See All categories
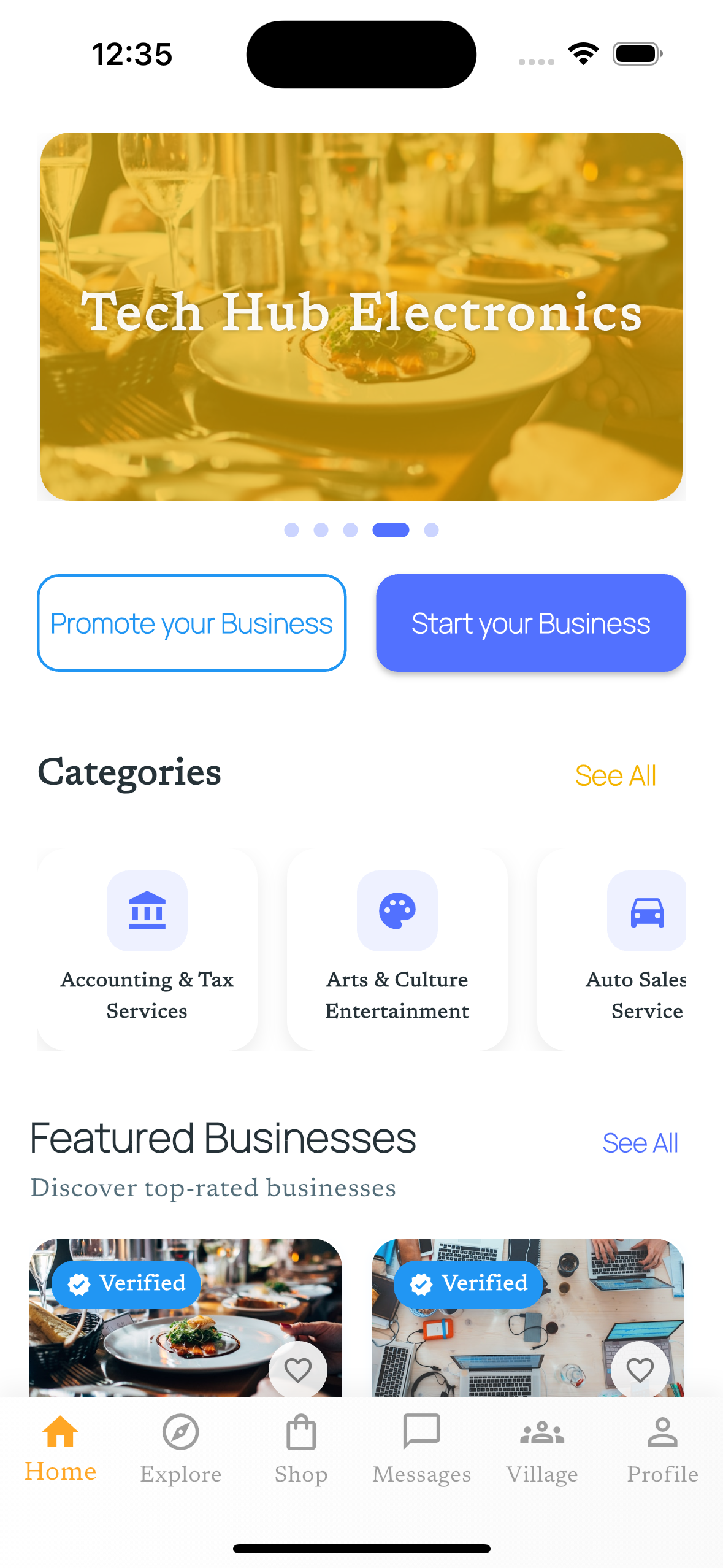This screenshot has width=723, height=1568. pos(616,775)
